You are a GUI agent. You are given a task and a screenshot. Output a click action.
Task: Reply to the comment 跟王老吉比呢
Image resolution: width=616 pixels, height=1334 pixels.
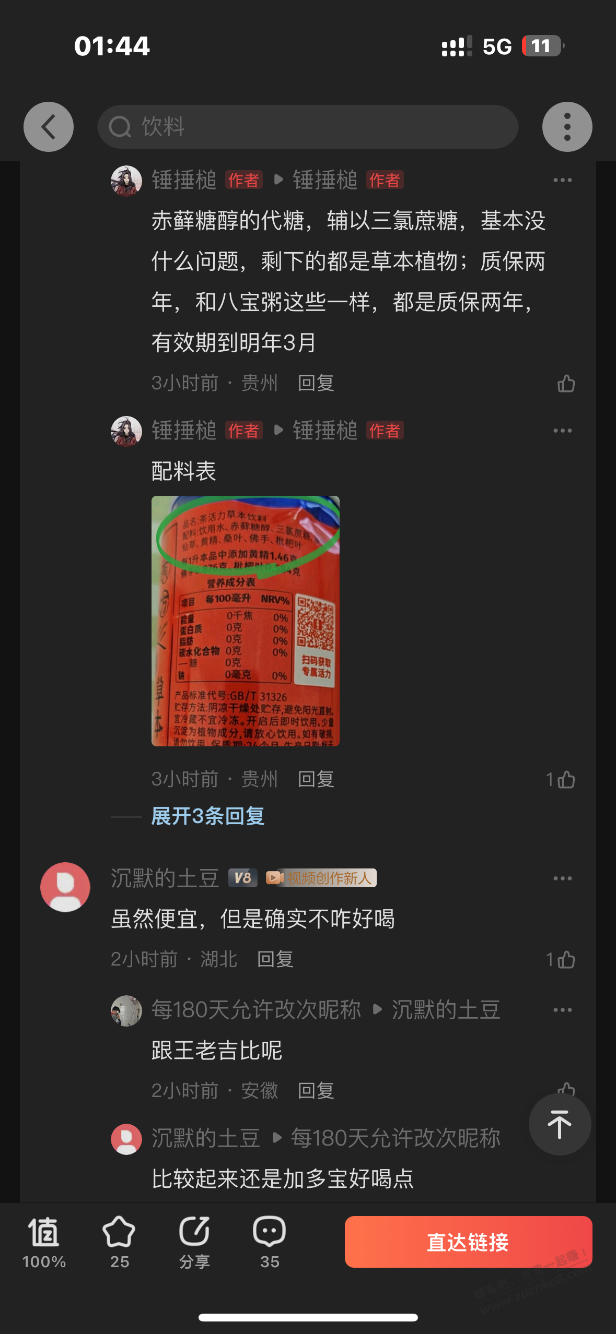(316, 1090)
